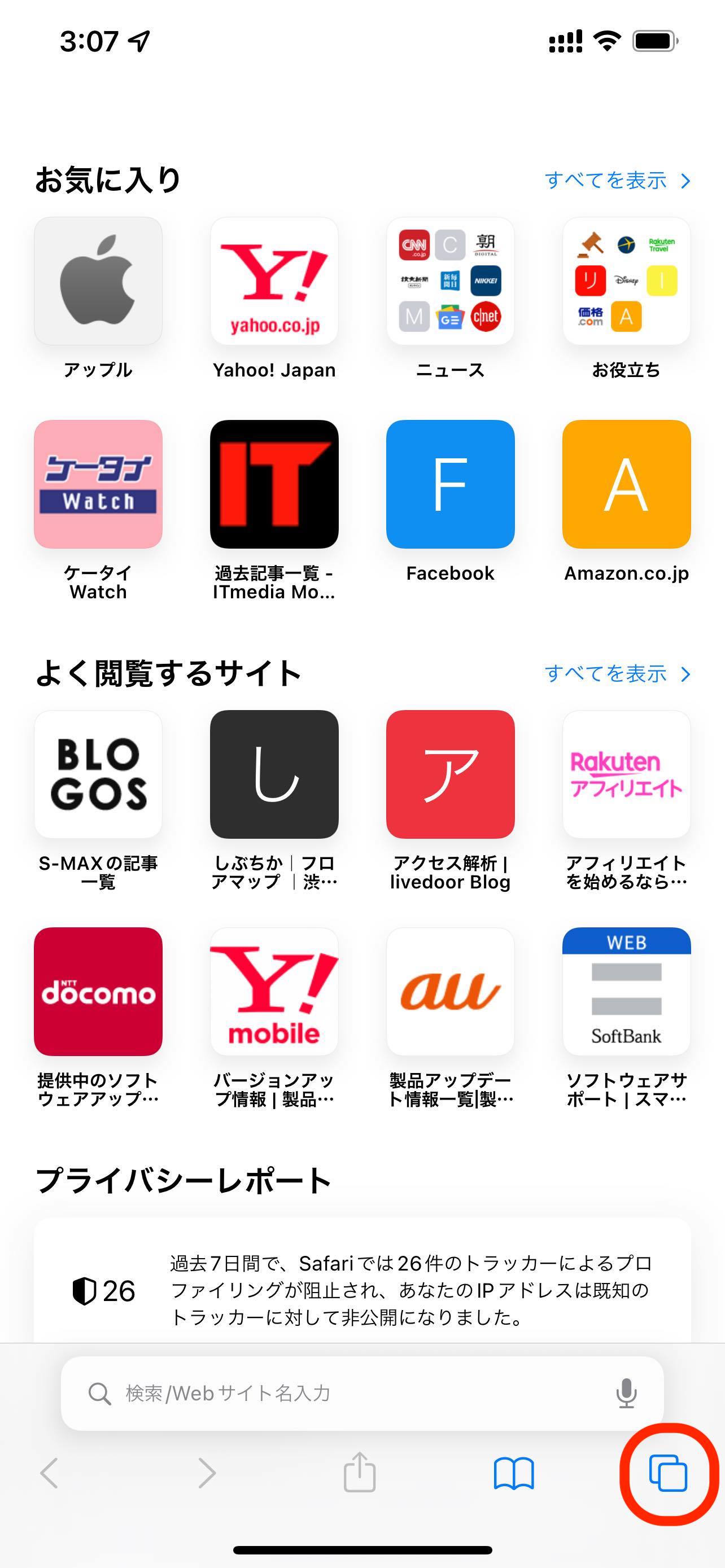Image resolution: width=725 pixels, height=1568 pixels.
Task: Tap the search / website address field
Action: pyautogui.click(x=362, y=1392)
